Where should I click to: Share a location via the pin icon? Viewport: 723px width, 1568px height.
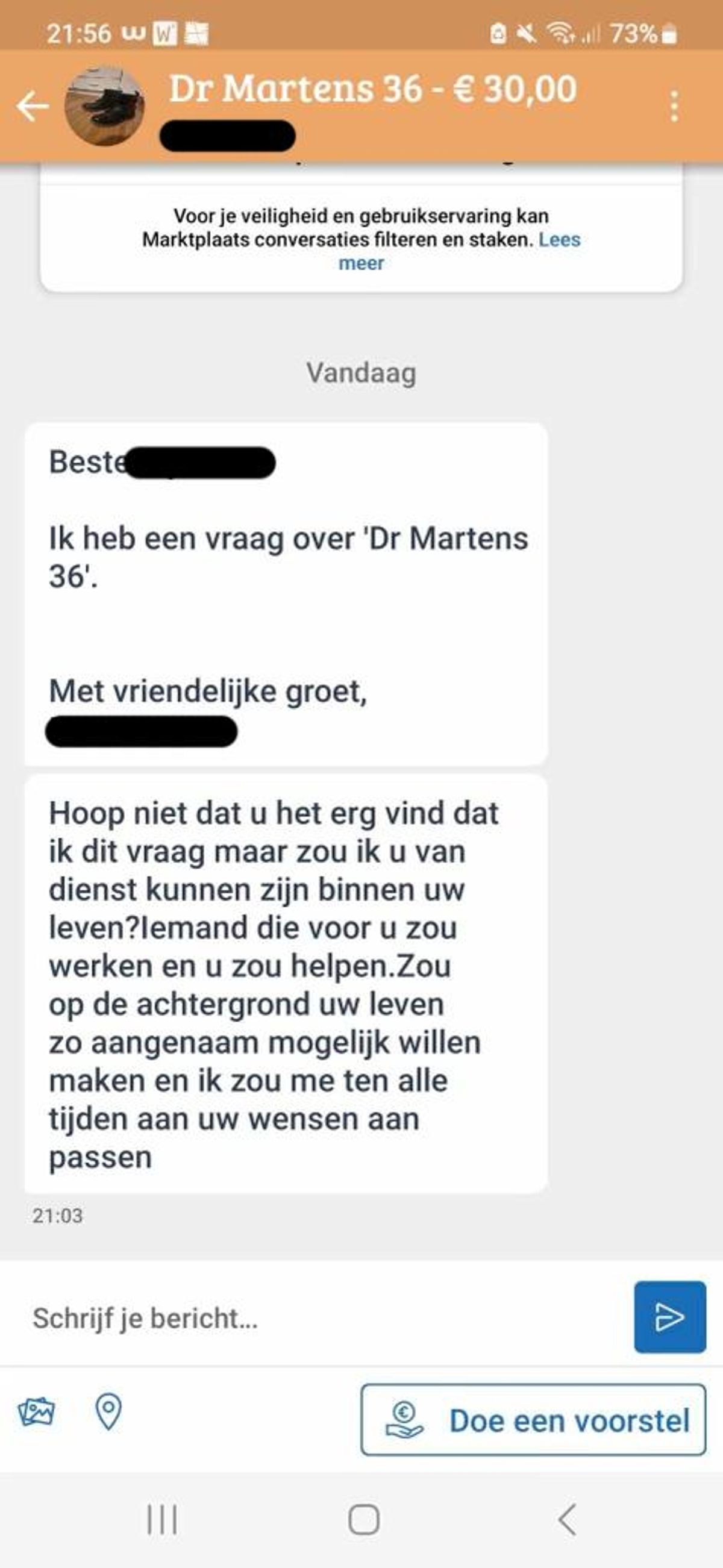coord(108,1411)
